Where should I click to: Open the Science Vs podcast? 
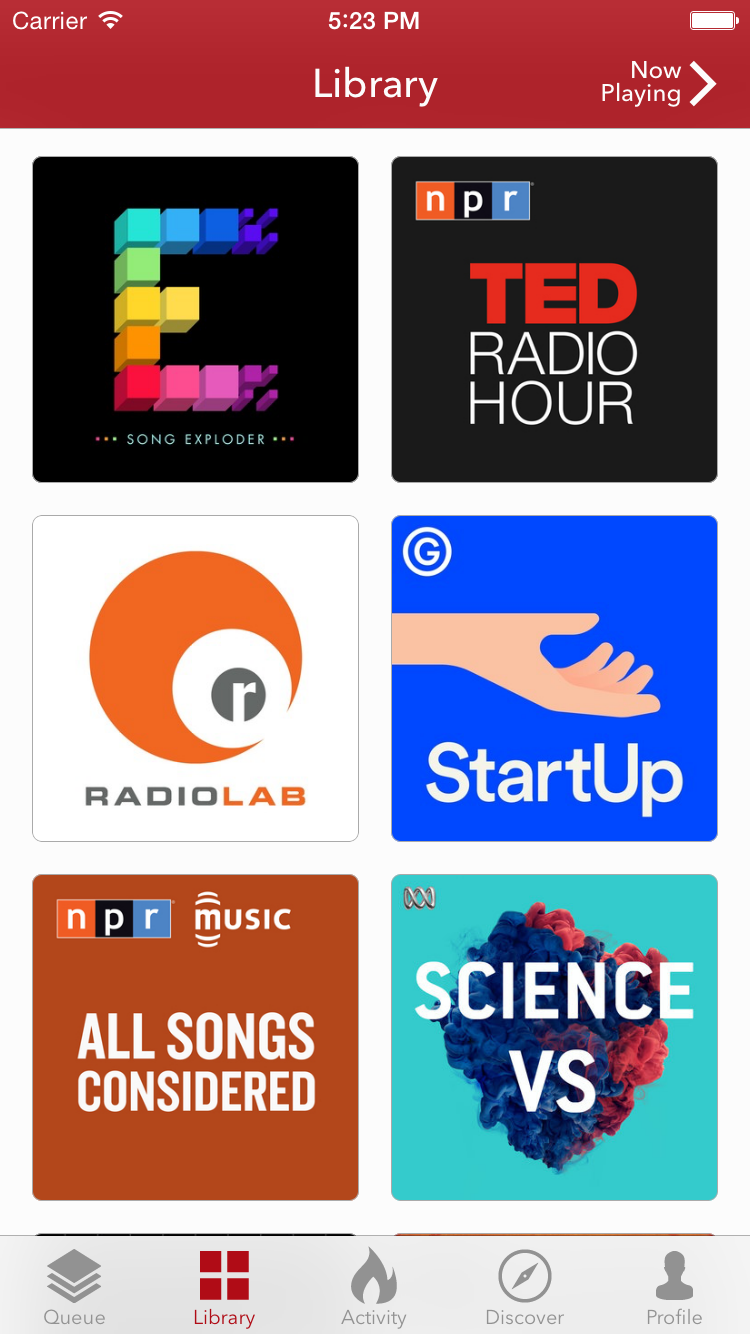(x=554, y=1037)
